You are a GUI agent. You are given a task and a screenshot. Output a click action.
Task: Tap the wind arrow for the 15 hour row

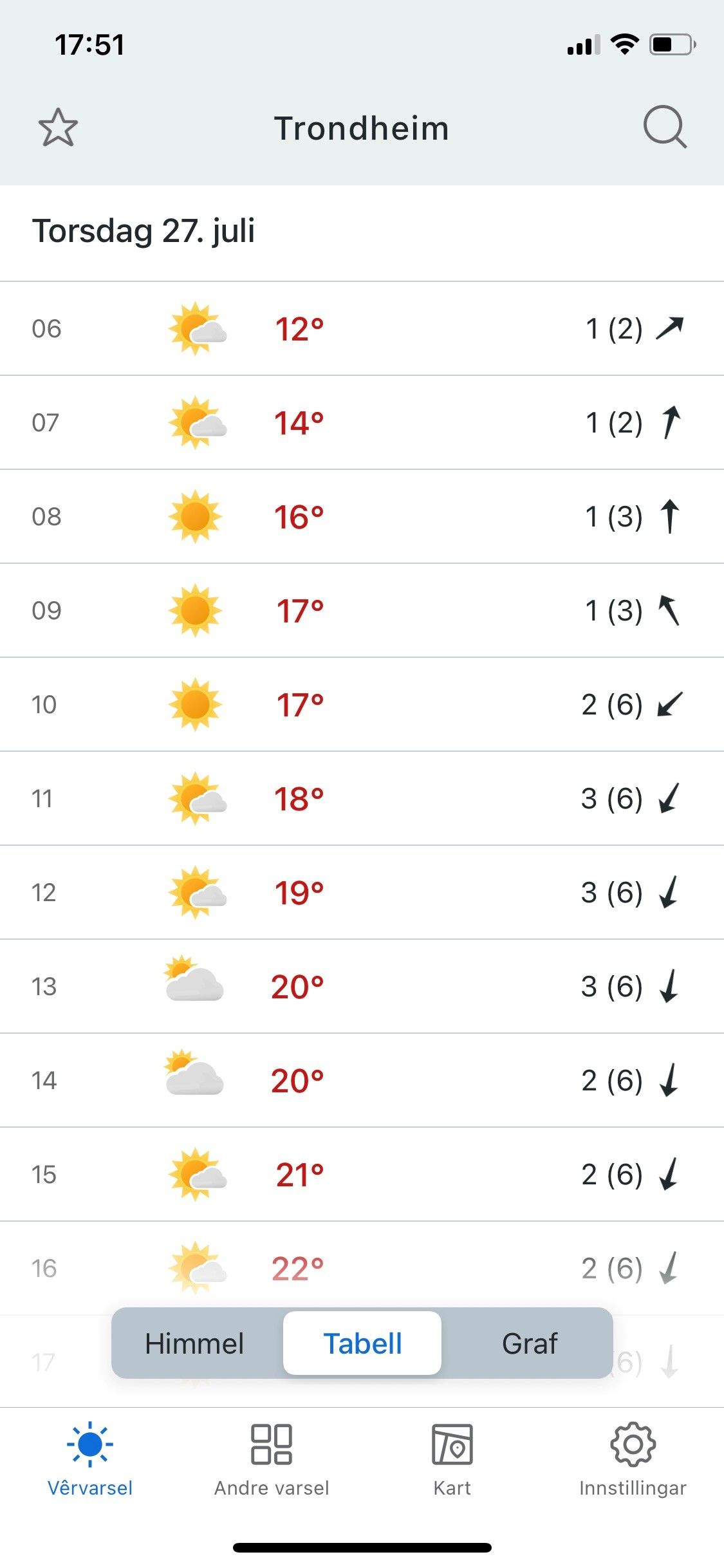click(x=669, y=1174)
